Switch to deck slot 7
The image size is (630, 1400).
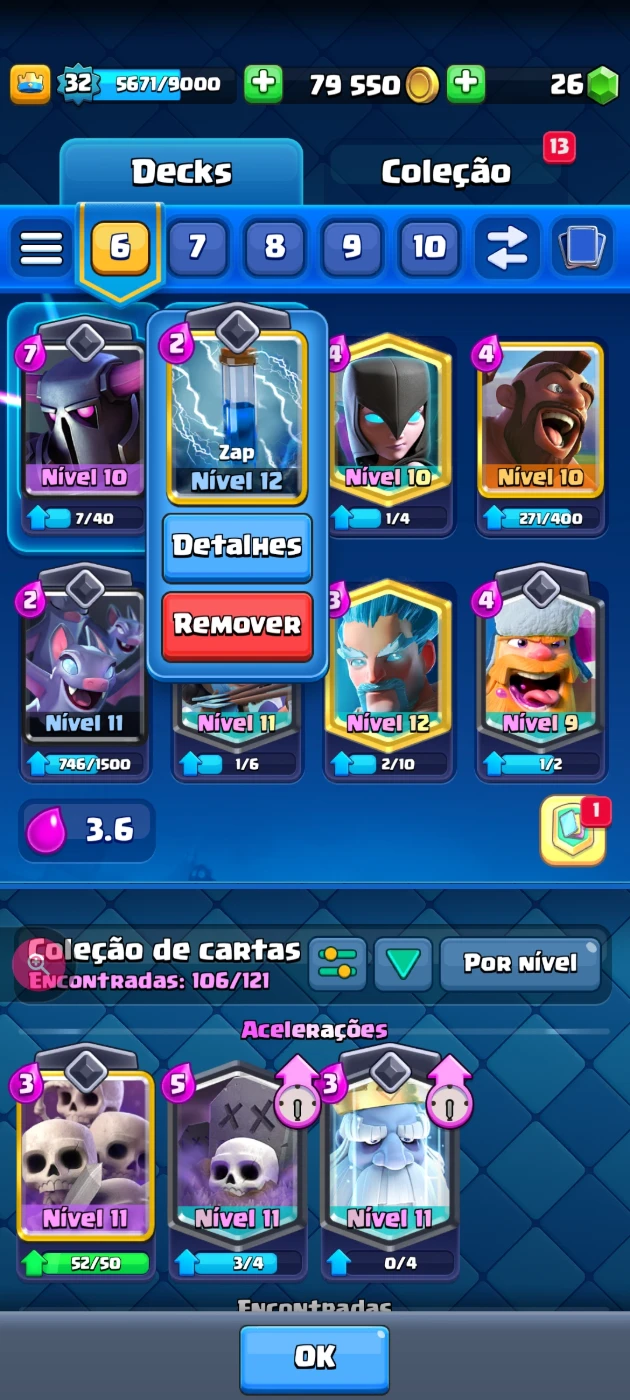click(x=197, y=247)
